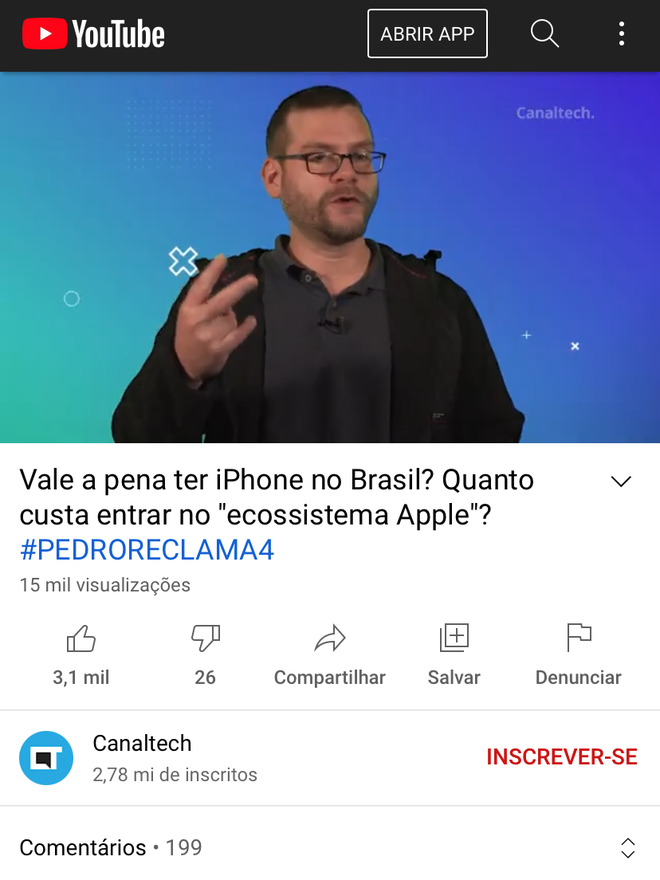Viewport: 660px width, 880px height.
Task: Expand the Comentários section
Action: (x=627, y=848)
